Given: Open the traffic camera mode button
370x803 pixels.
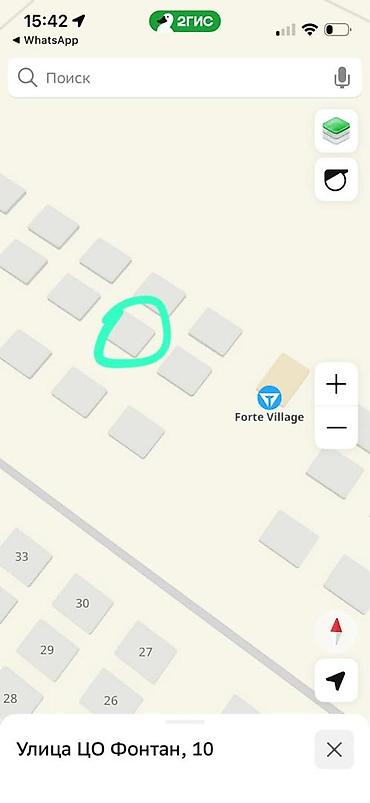Looking at the screenshot, I should point(336,180).
